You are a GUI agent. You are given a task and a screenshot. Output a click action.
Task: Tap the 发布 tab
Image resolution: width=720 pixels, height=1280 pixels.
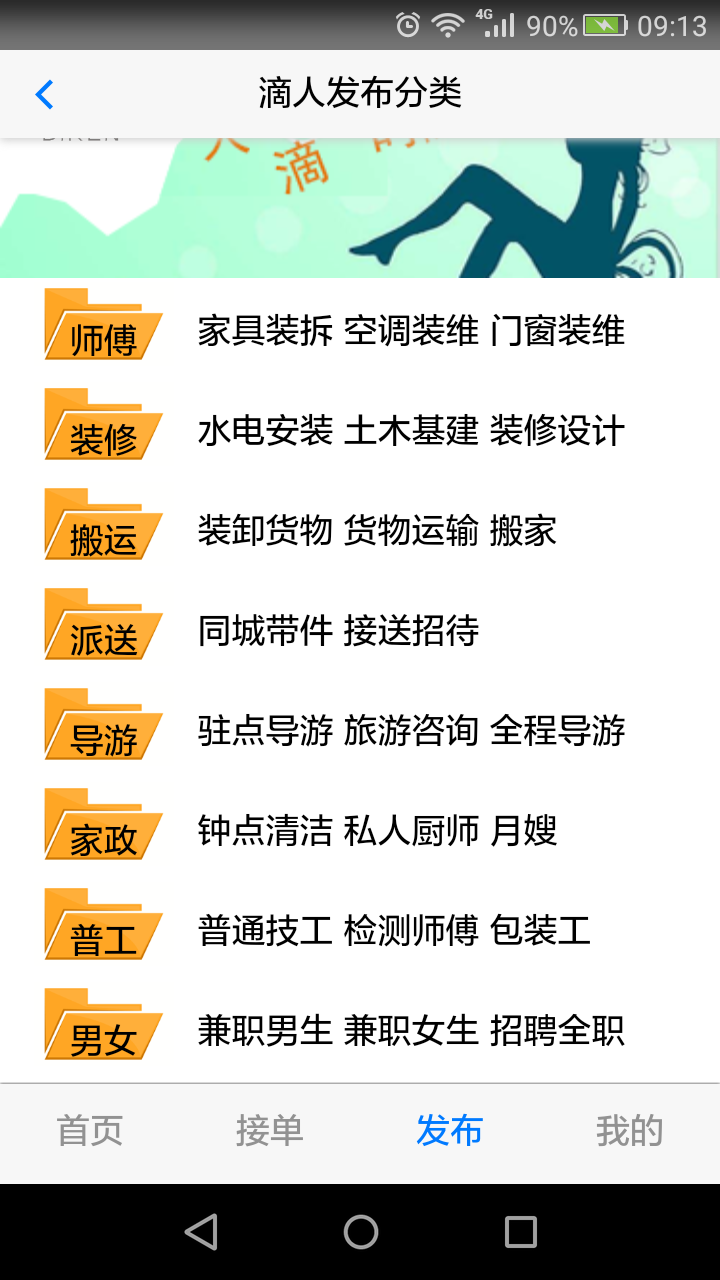point(450,1131)
